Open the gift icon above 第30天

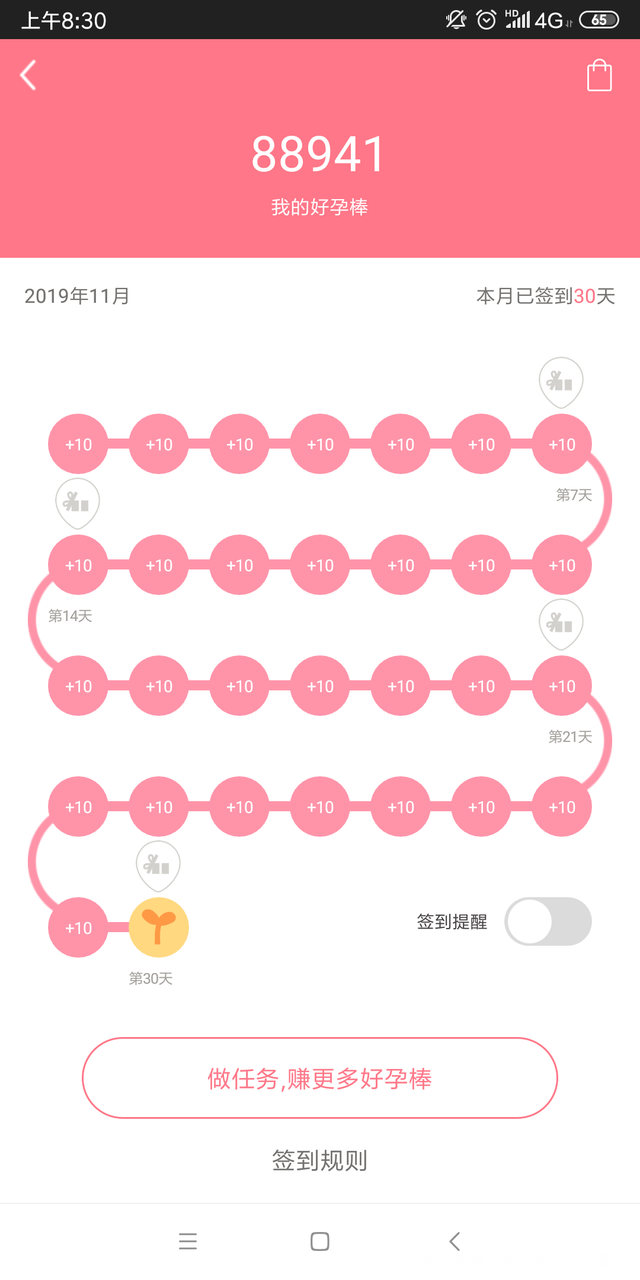point(158,865)
